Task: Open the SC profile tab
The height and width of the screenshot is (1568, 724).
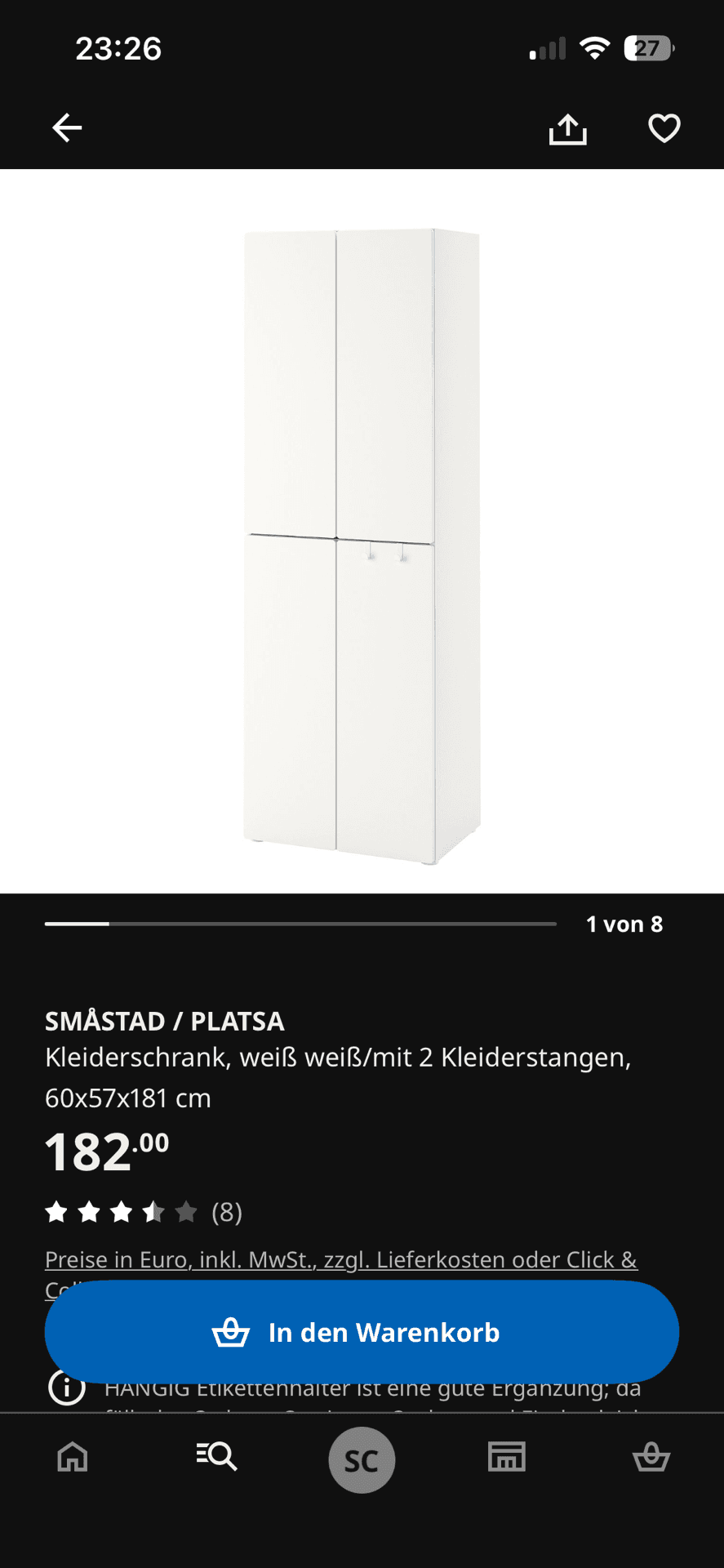Action: (362, 1460)
